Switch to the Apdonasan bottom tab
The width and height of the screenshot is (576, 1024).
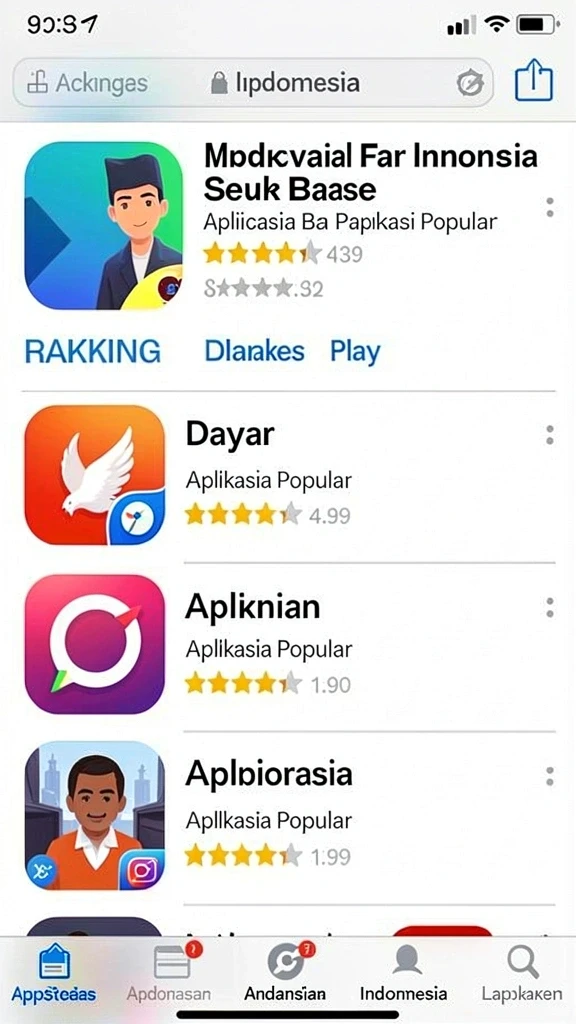pos(169,974)
